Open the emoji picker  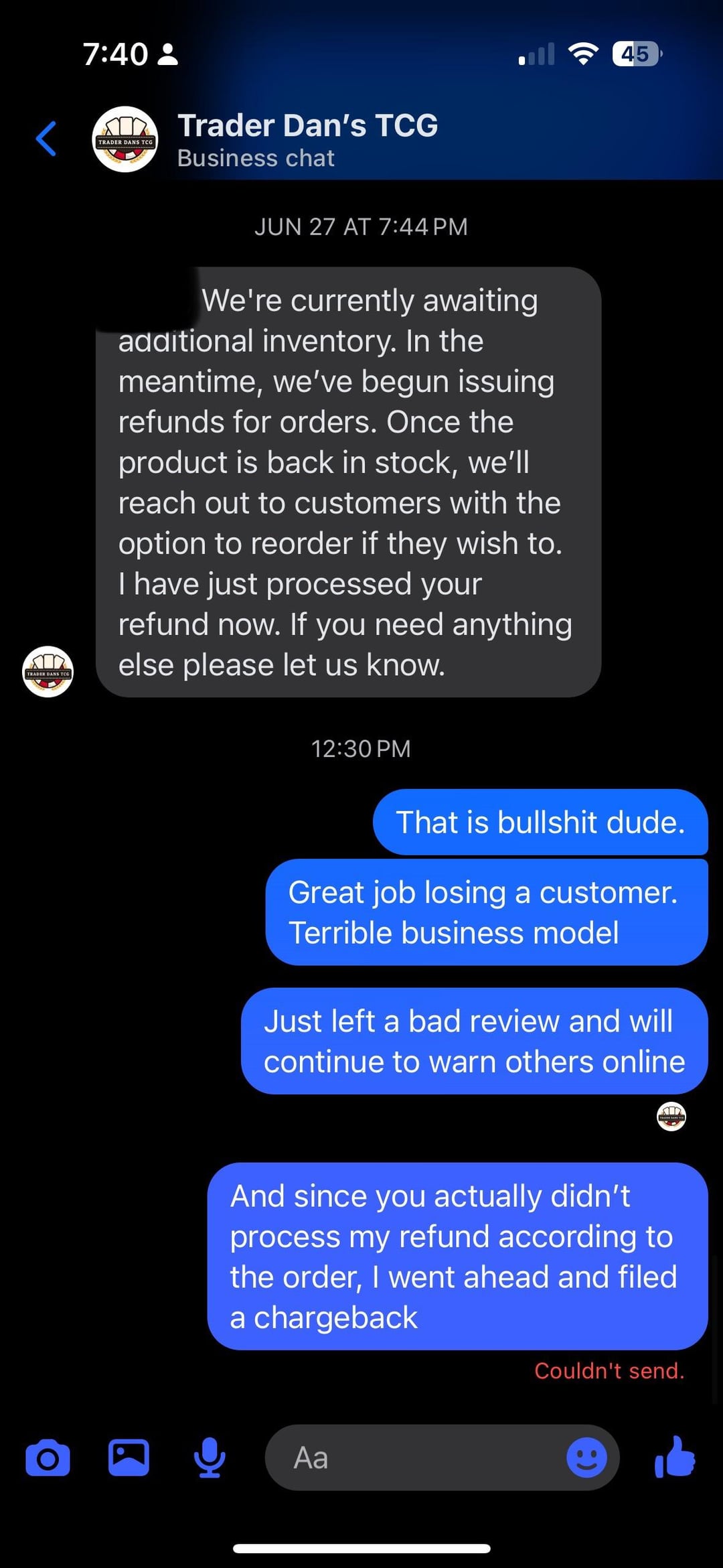[586, 1457]
